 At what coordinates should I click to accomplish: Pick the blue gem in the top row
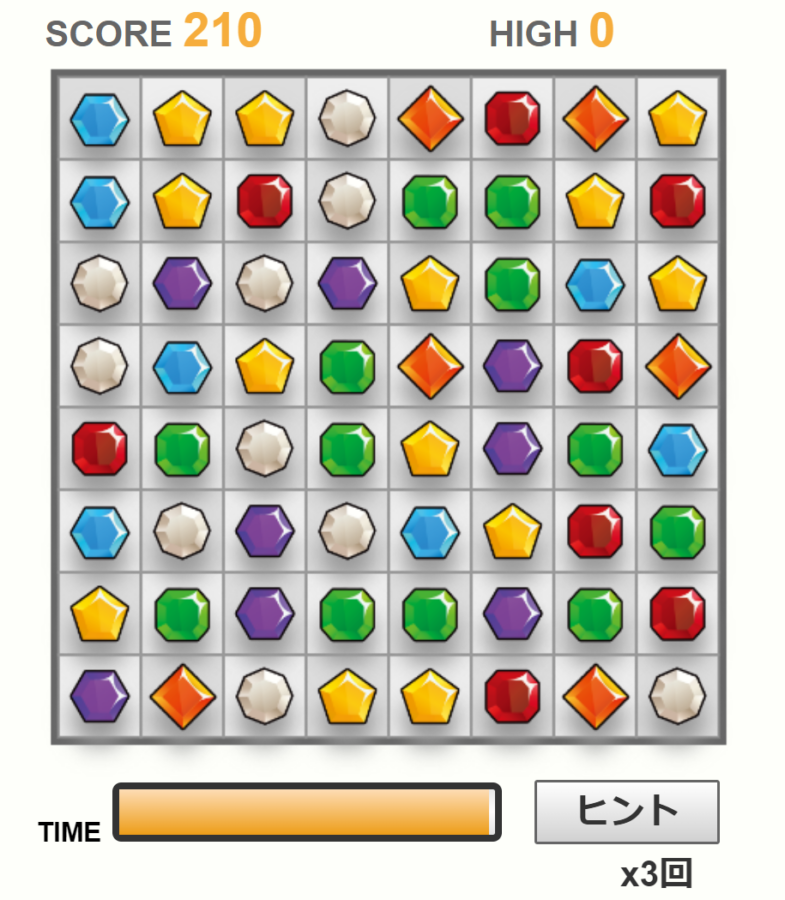(x=99, y=119)
